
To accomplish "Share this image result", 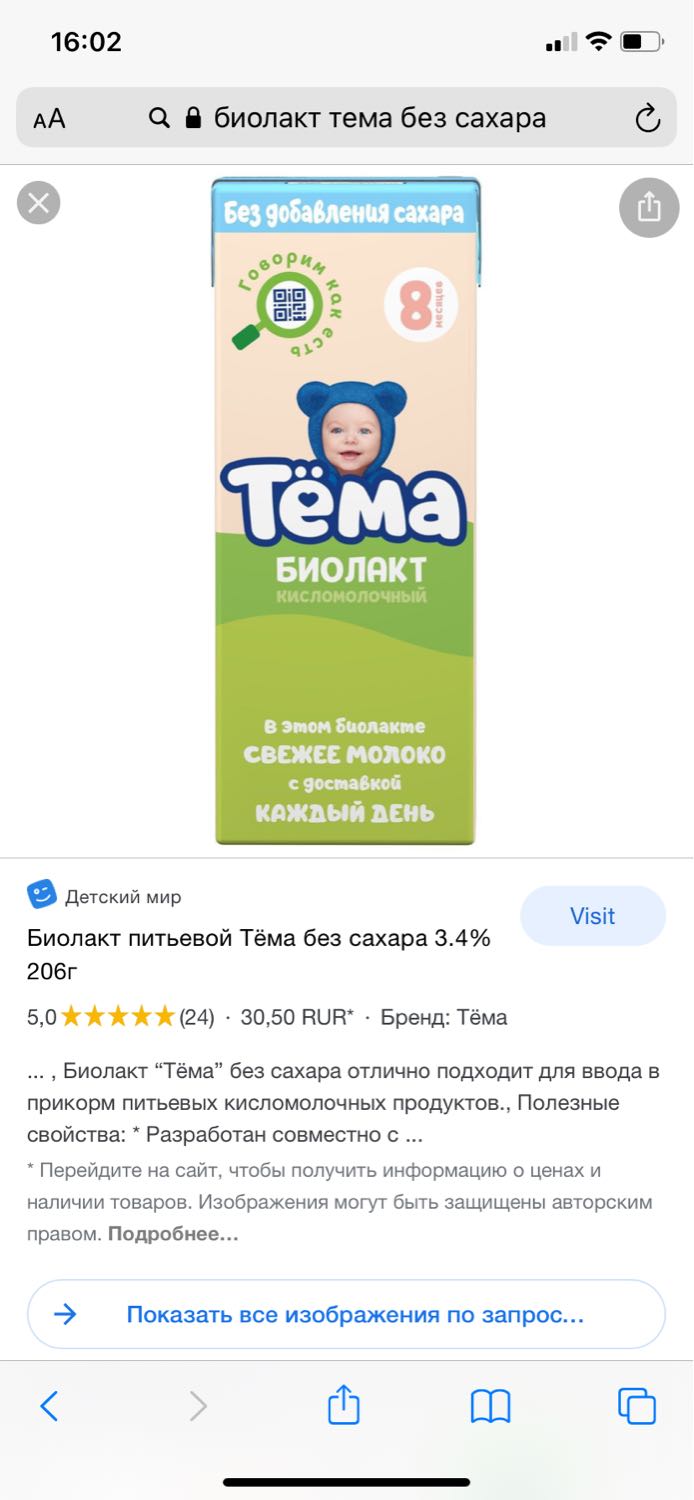I will click(x=649, y=207).
